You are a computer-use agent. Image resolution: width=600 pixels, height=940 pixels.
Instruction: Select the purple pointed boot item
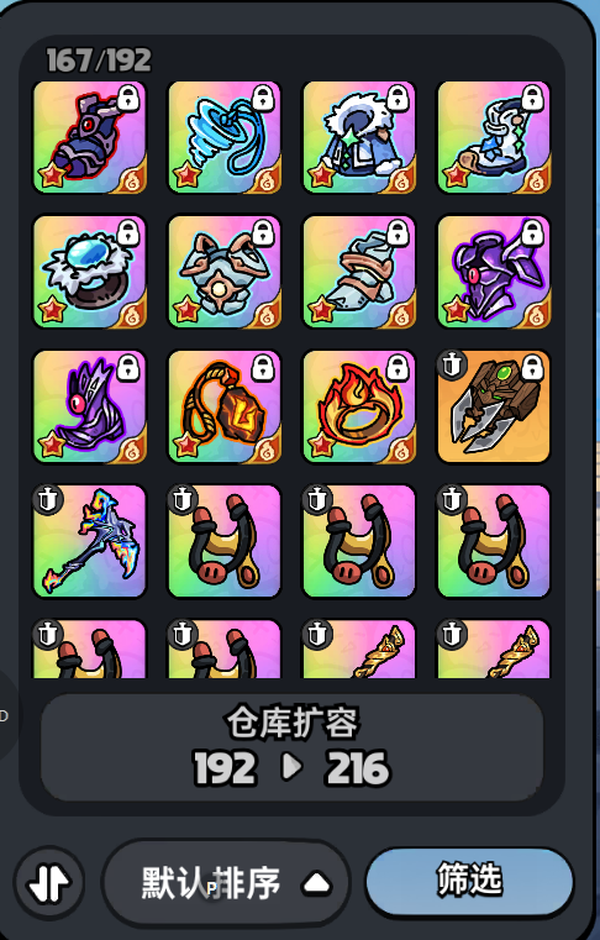90,406
